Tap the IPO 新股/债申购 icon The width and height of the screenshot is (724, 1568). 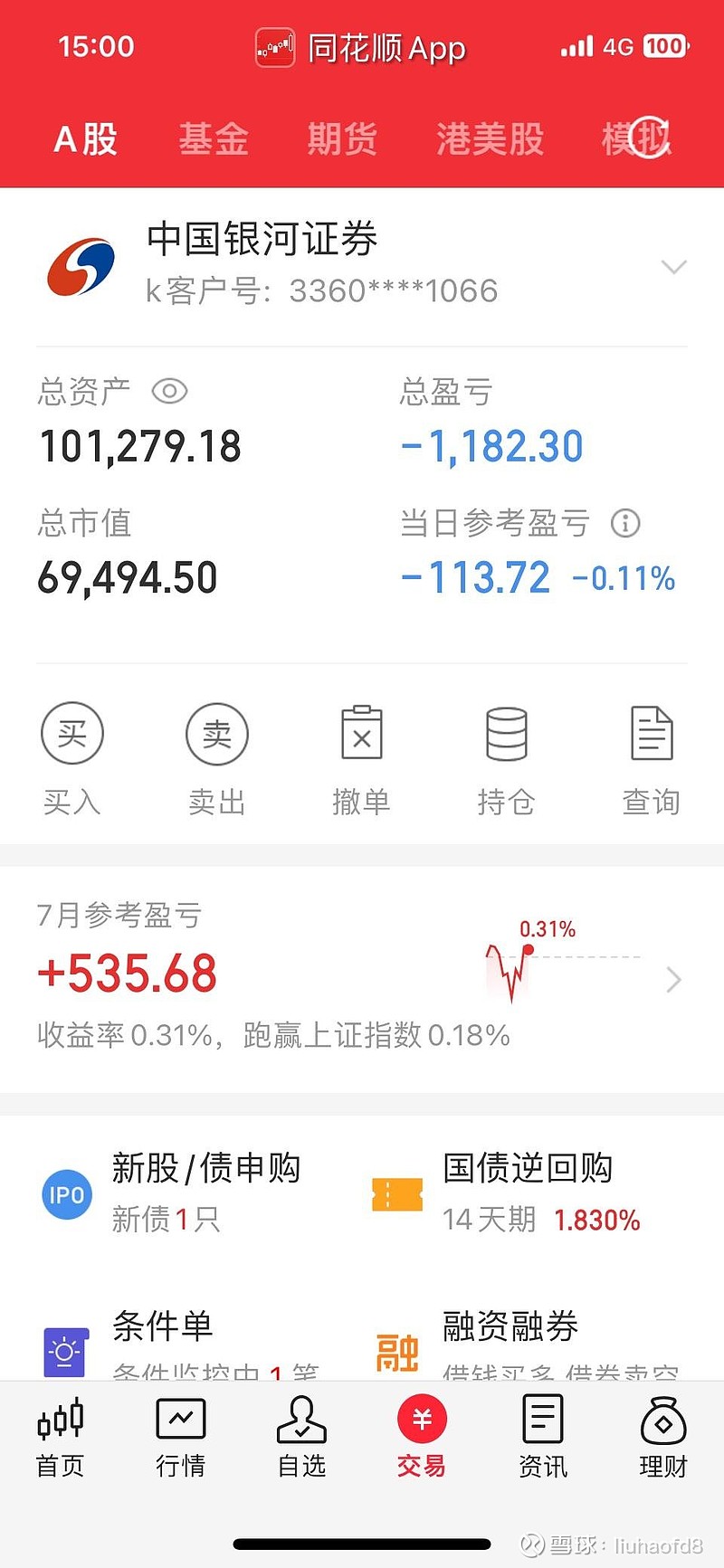(x=66, y=1193)
